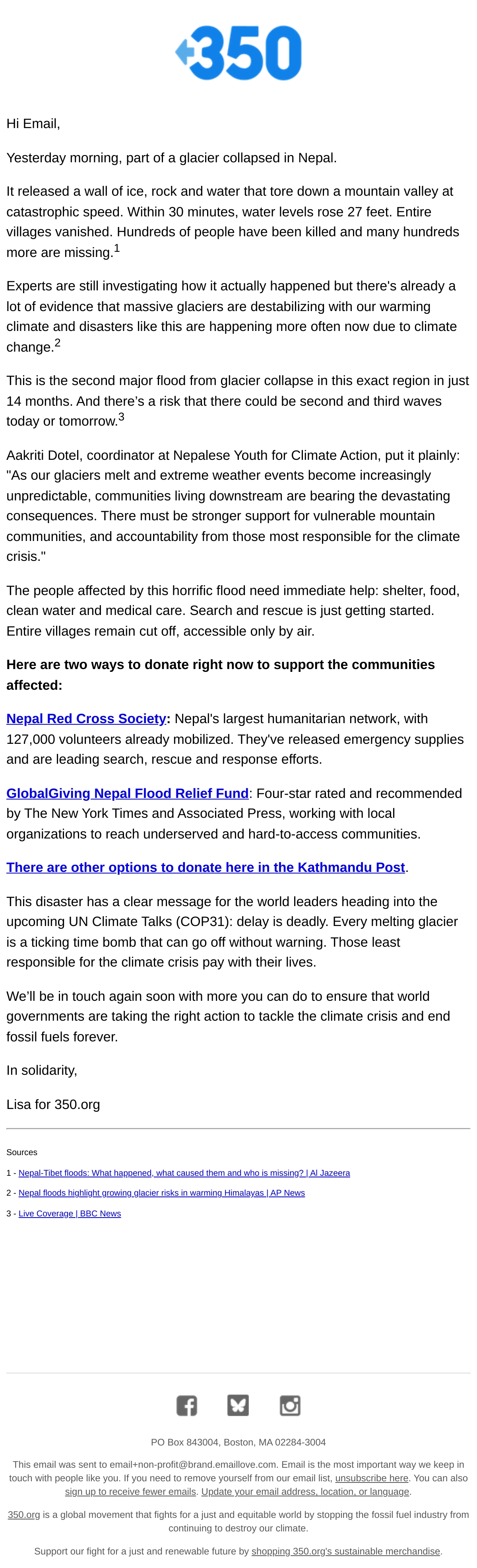
Task: Shop 350.org's sustainable merchandise
Action: click(x=345, y=1551)
